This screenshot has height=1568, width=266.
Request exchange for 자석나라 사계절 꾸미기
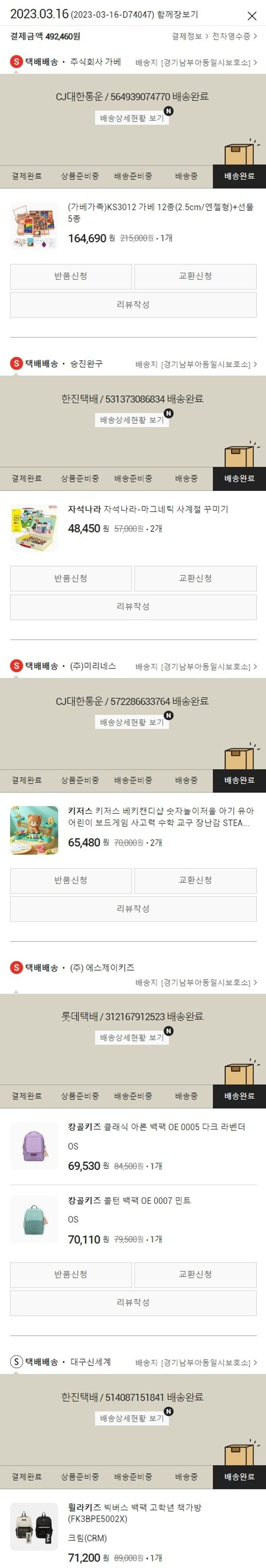point(195,578)
